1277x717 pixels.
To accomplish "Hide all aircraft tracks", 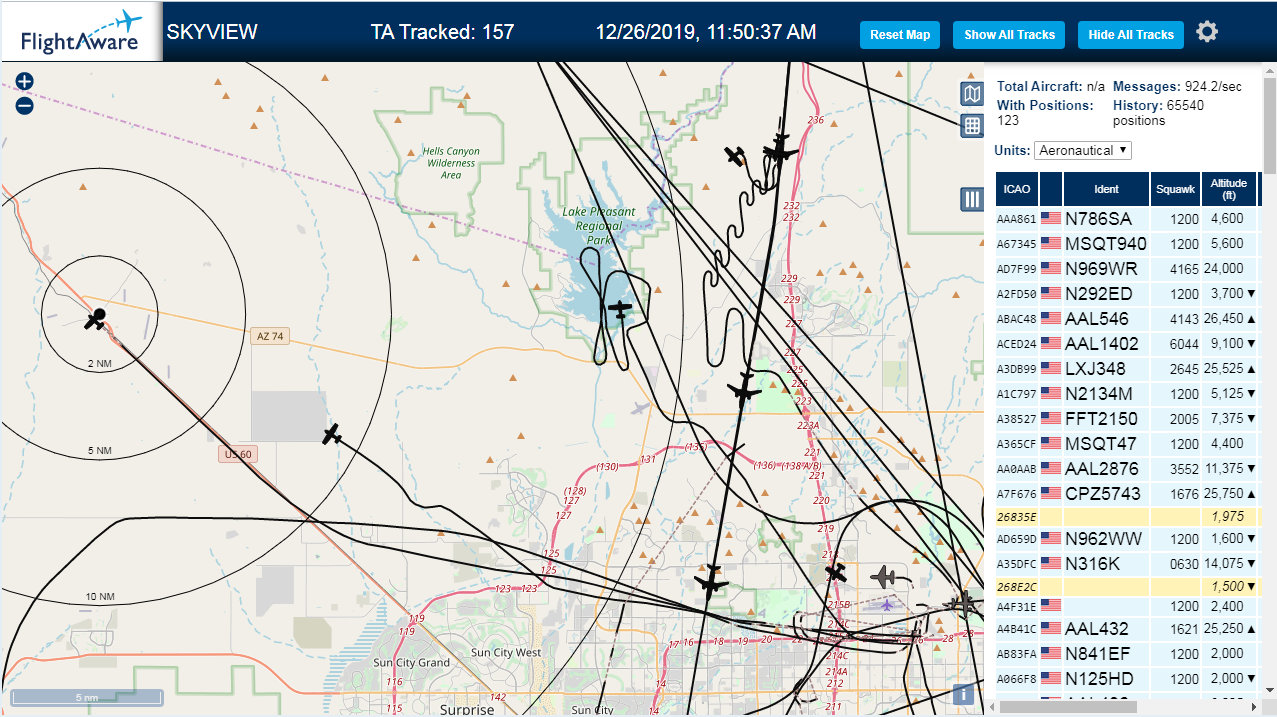I will (x=1131, y=35).
